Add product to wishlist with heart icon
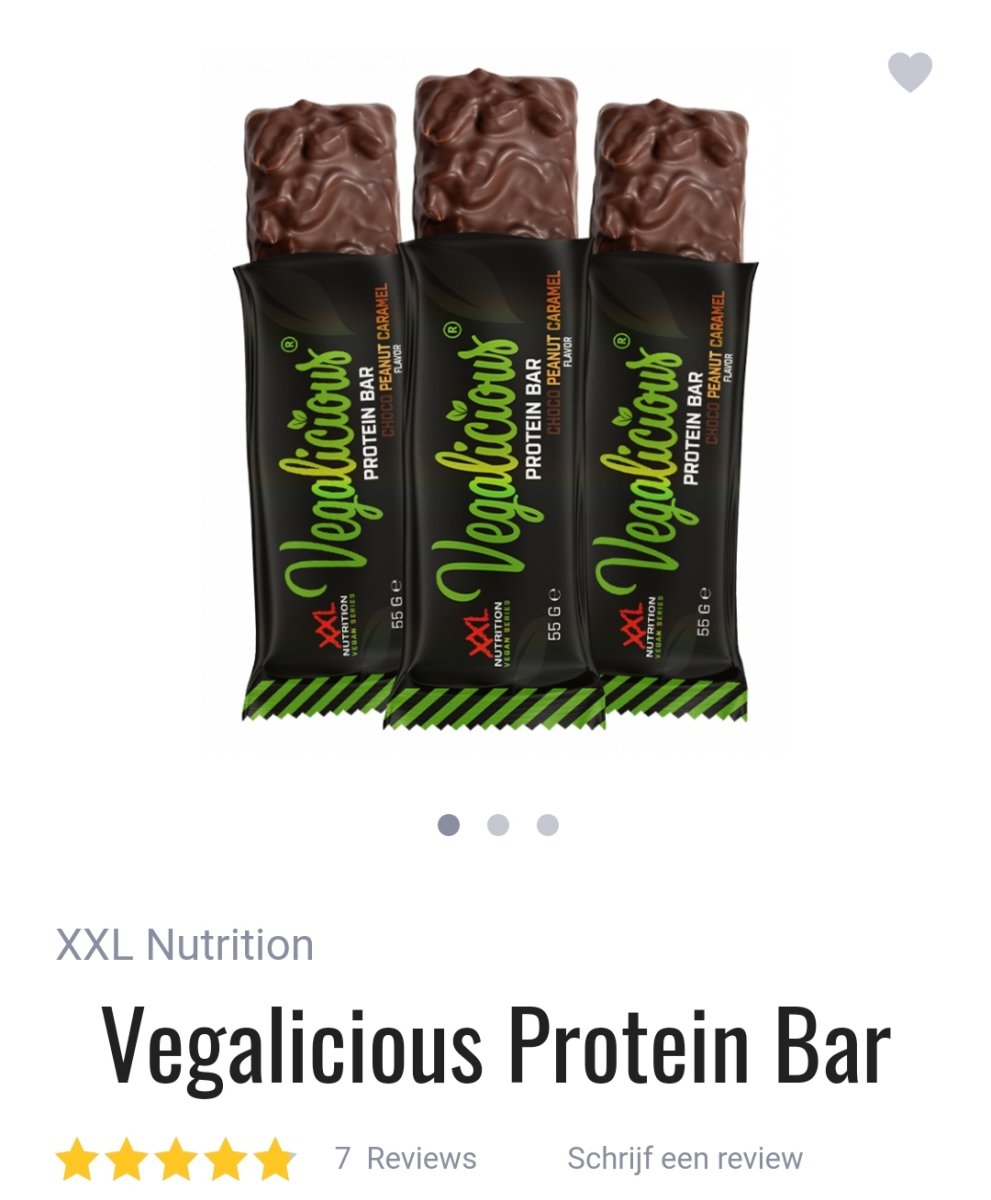Viewport: 991px width, 1200px height. pyautogui.click(x=909, y=72)
